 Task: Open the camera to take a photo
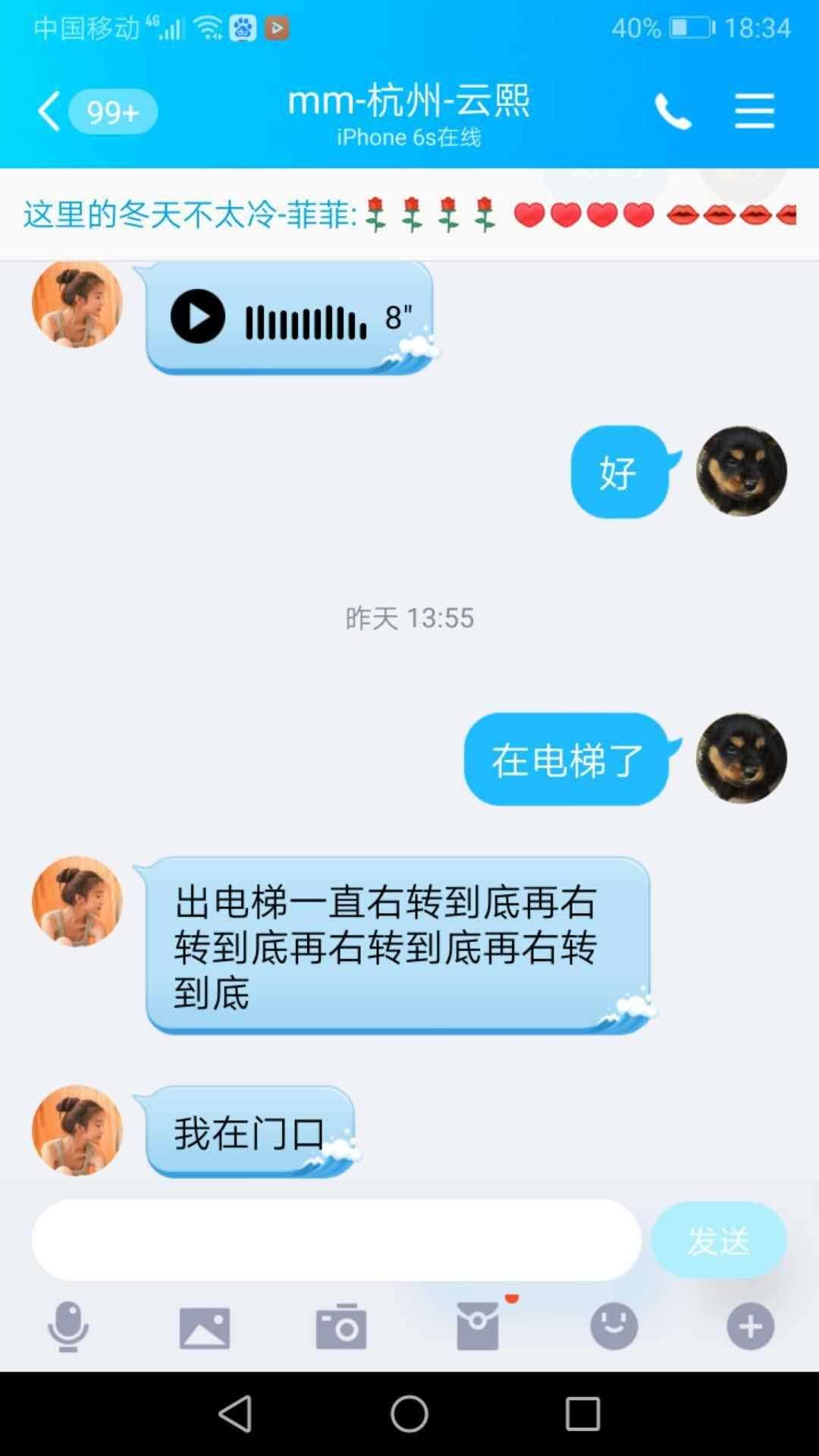pos(341,1327)
